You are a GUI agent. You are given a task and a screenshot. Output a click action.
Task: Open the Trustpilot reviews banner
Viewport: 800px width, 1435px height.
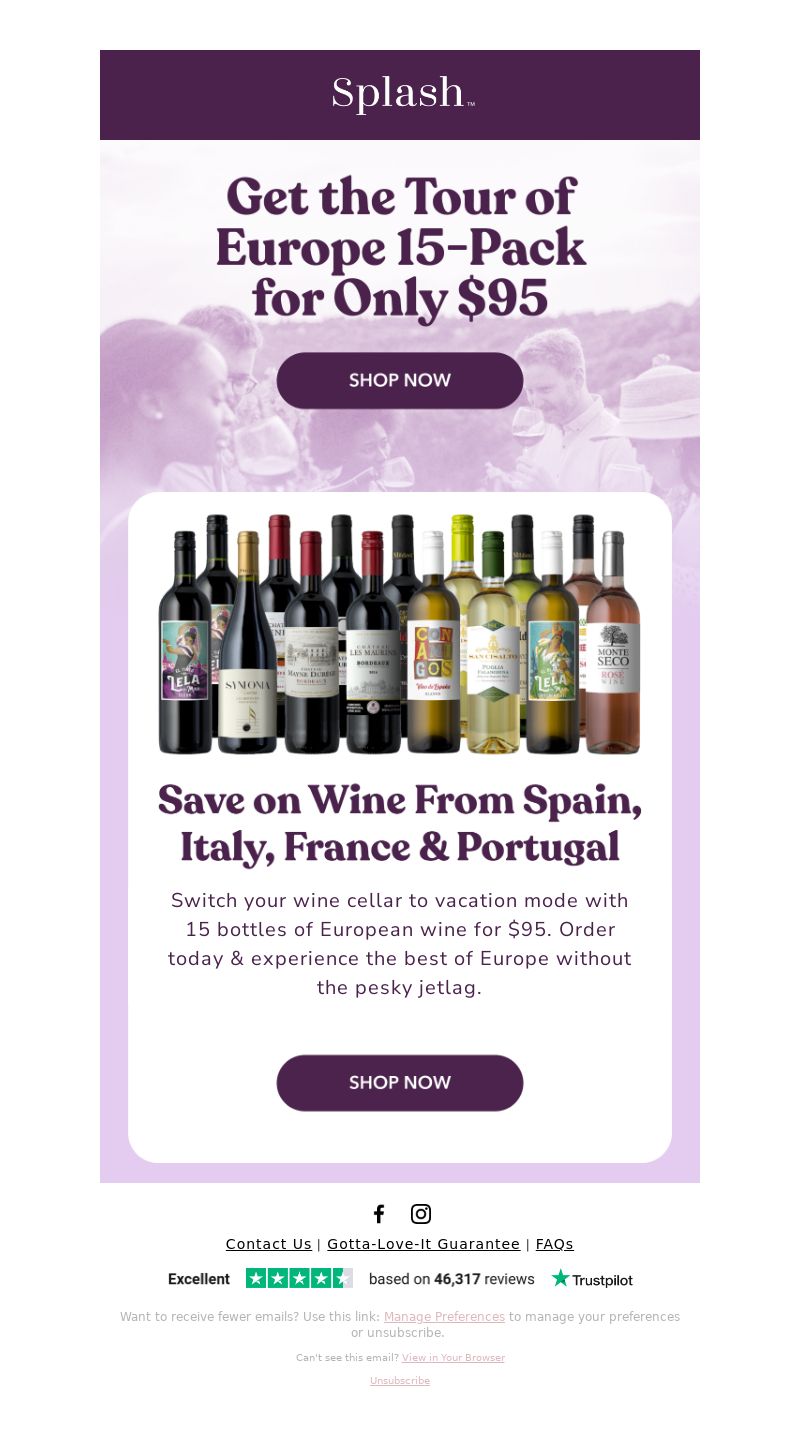[x=400, y=1279]
